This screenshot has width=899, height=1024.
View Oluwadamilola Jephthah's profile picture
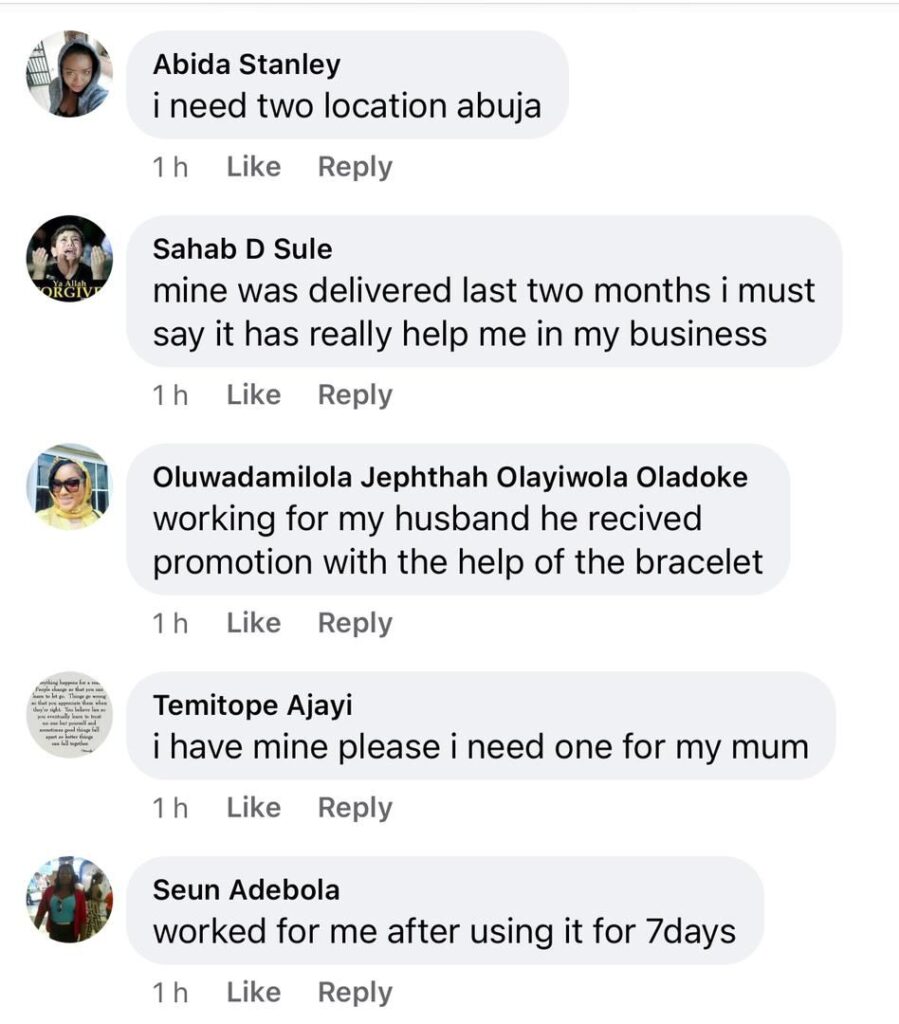69,486
